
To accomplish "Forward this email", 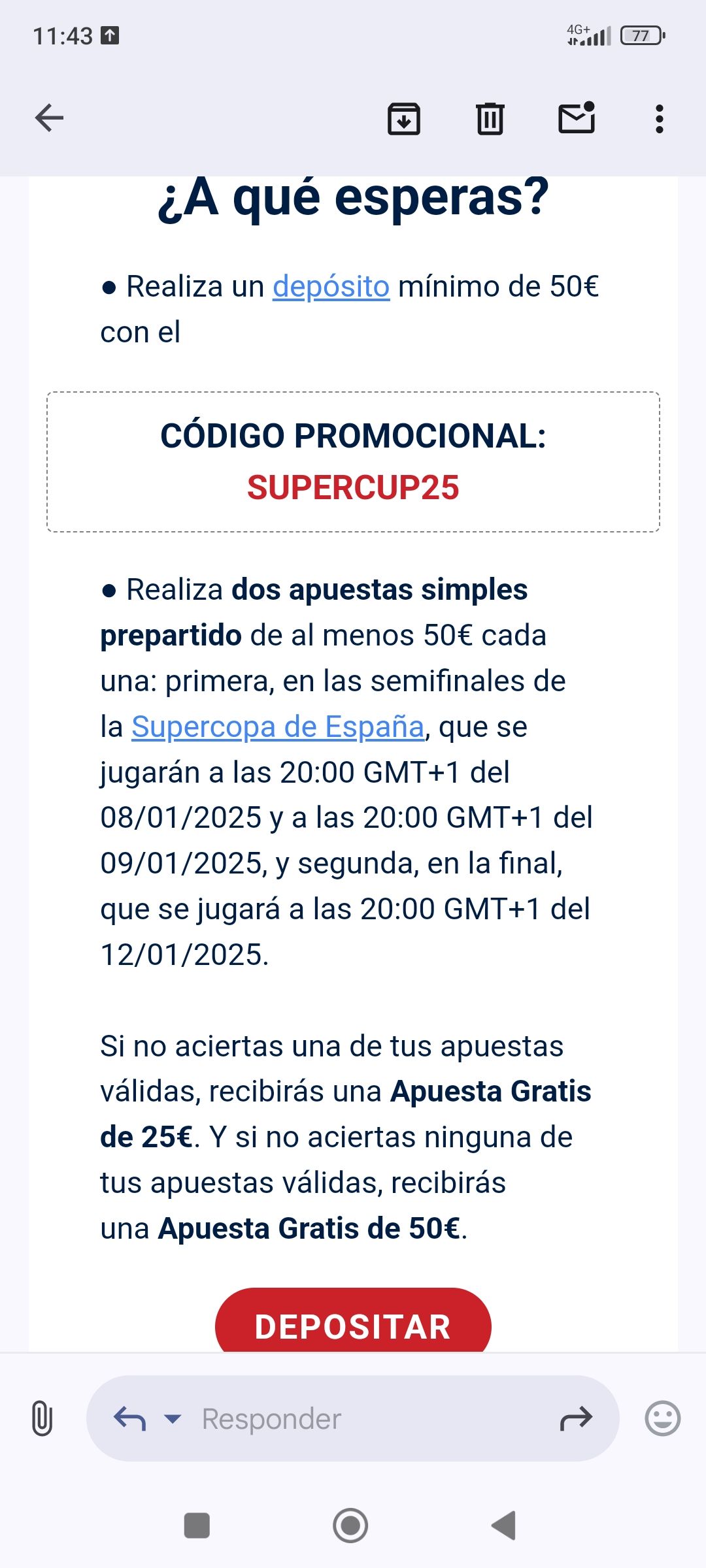I will point(576,1418).
